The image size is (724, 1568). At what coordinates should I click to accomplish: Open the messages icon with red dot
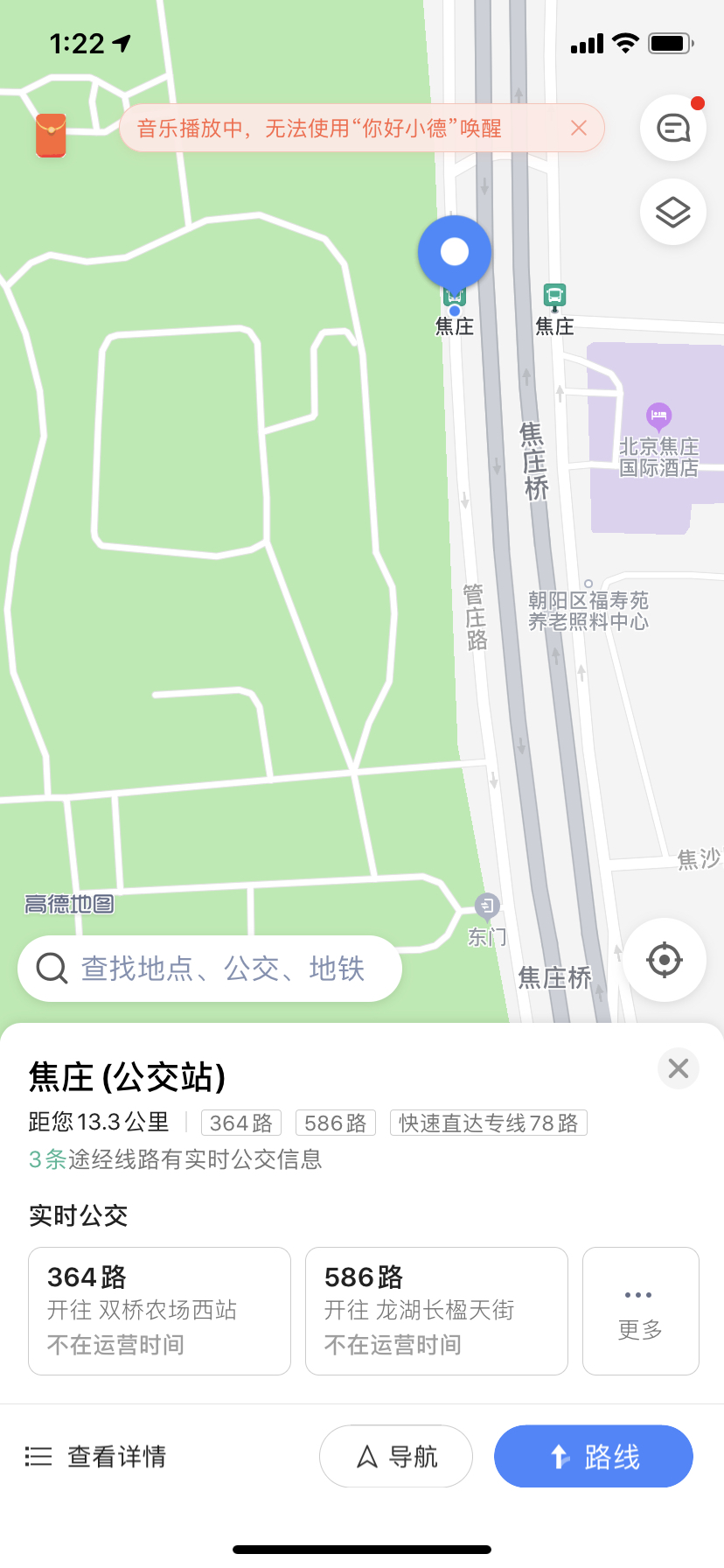673,129
